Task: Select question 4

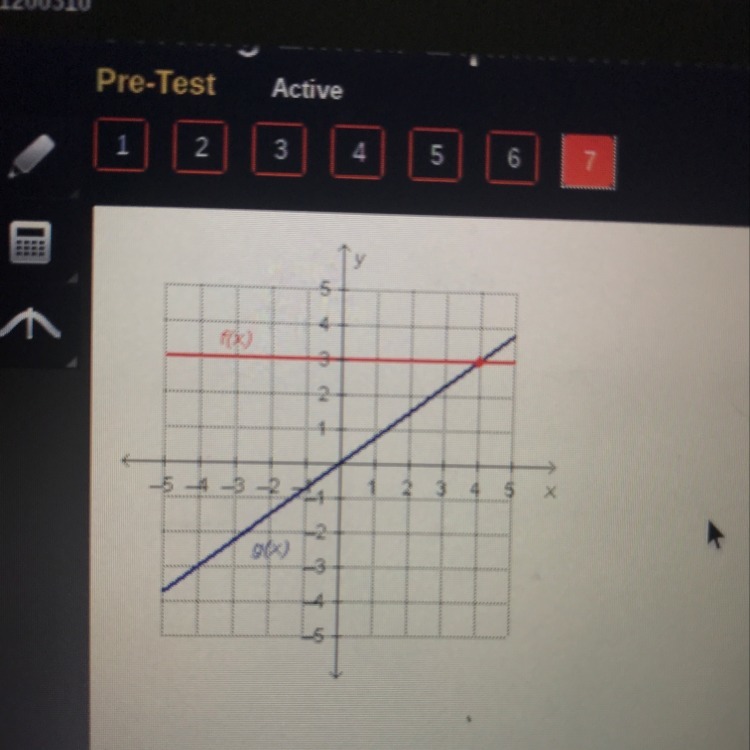Action: tap(358, 154)
